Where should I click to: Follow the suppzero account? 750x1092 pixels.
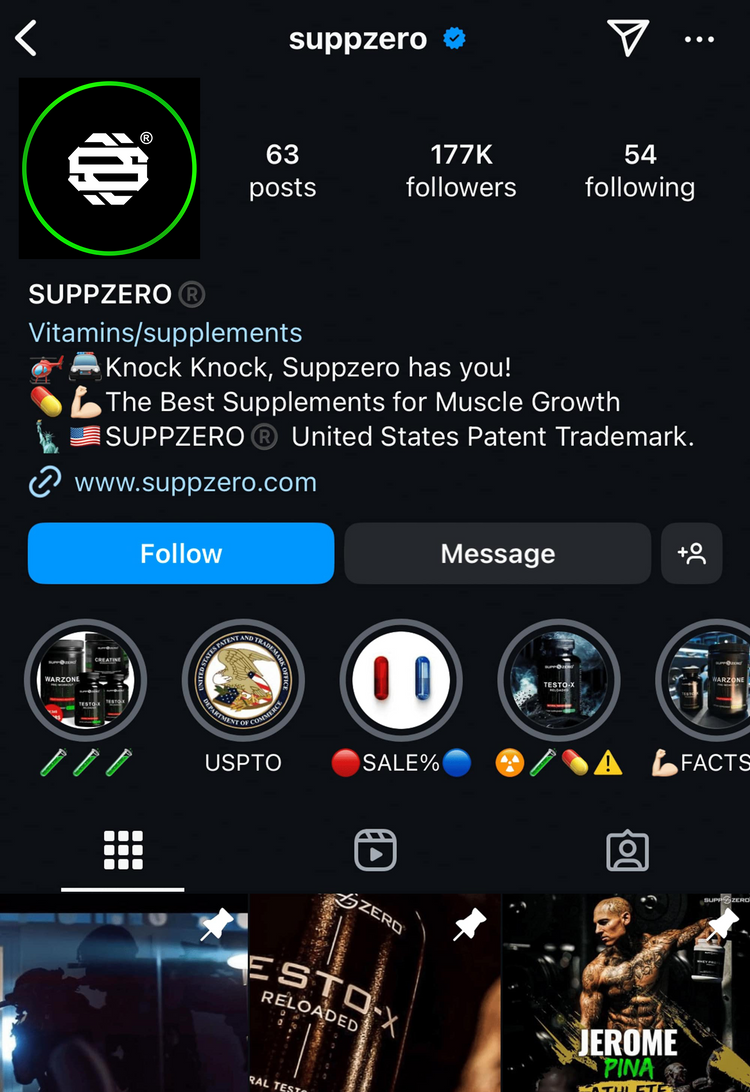tap(181, 553)
